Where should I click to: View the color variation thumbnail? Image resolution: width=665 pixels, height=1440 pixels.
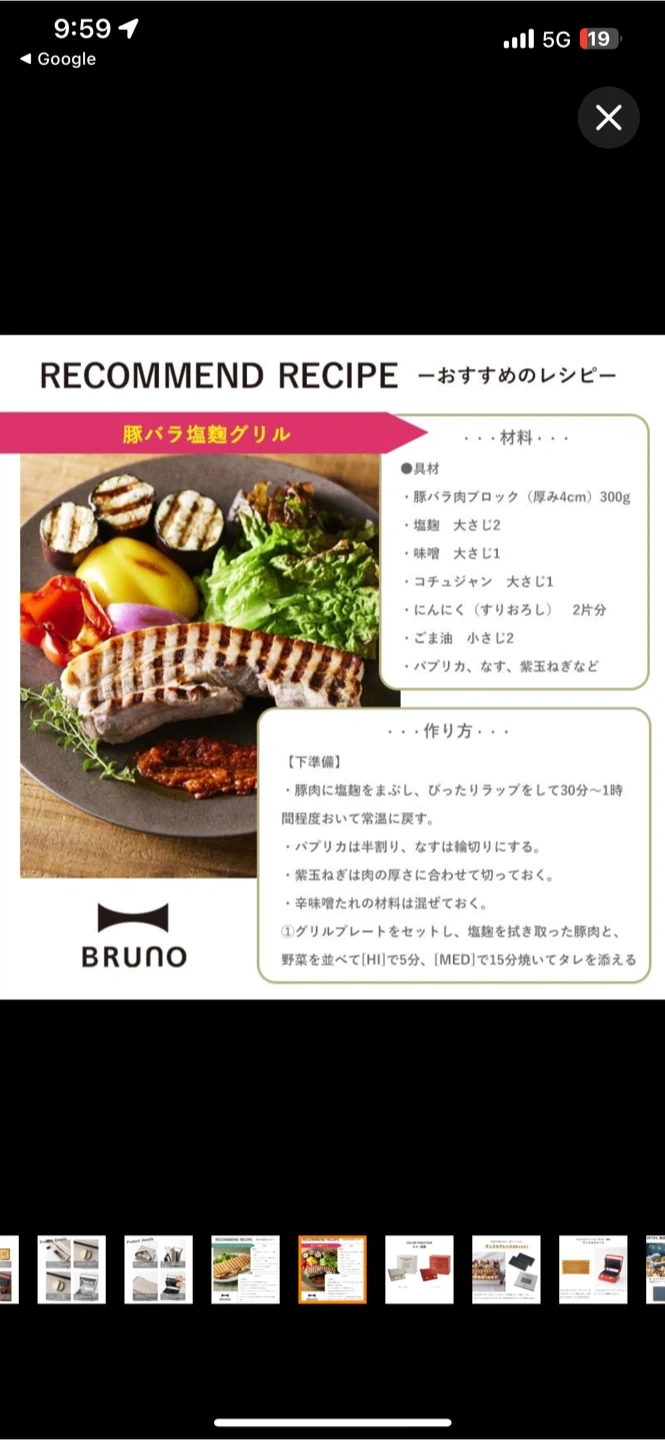click(x=419, y=1269)
